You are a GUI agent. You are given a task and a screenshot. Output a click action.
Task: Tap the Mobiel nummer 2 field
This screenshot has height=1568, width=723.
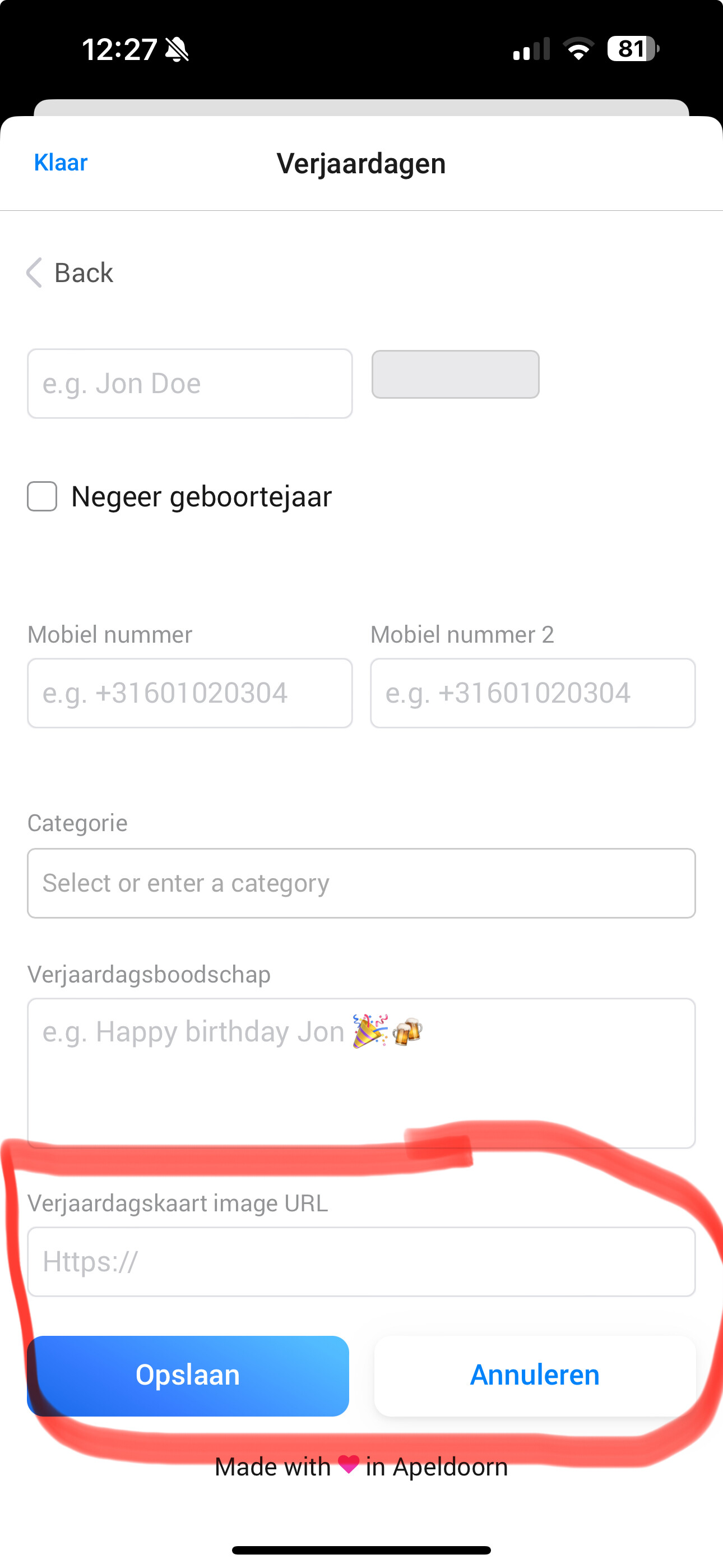pyautogui.click(x=532, y=693)
